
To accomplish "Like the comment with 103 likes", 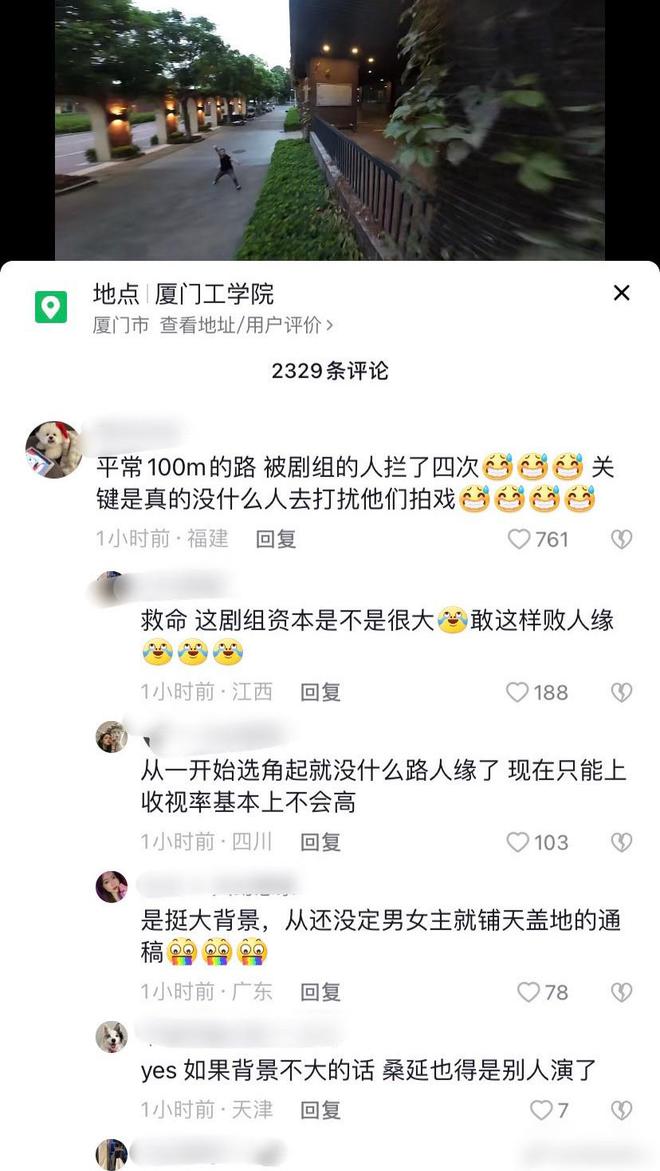I will point(517,842).
